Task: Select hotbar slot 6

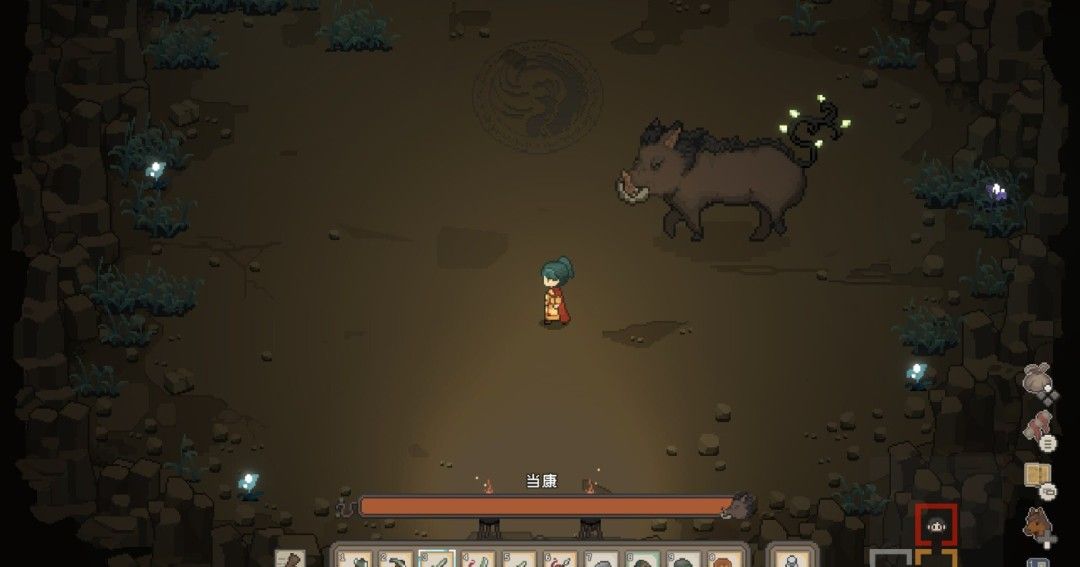Action: pyautogui.click(x=561, y=560)
